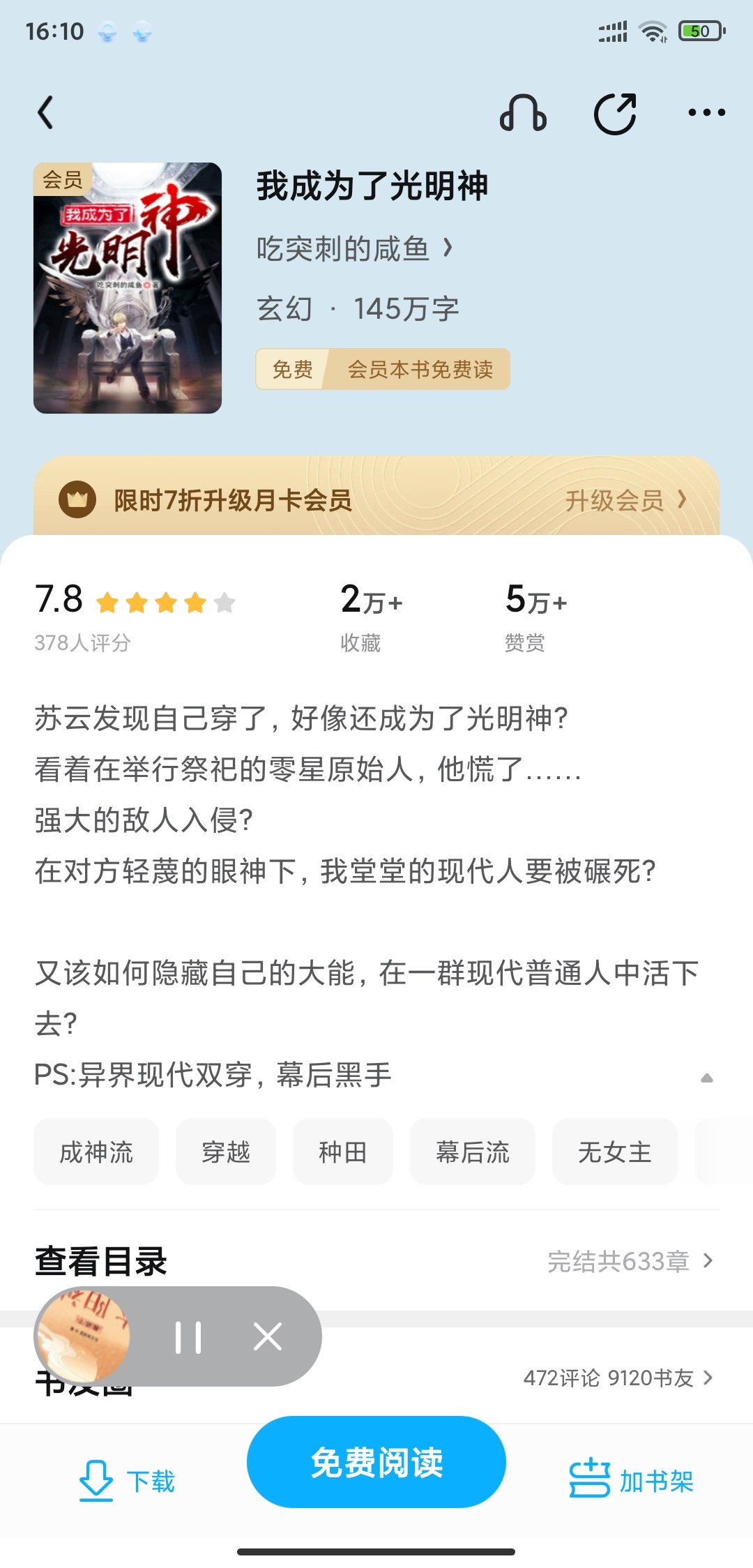
Task: Open author 吃突刺的咸鱼's page
Action: coord(354,248)
